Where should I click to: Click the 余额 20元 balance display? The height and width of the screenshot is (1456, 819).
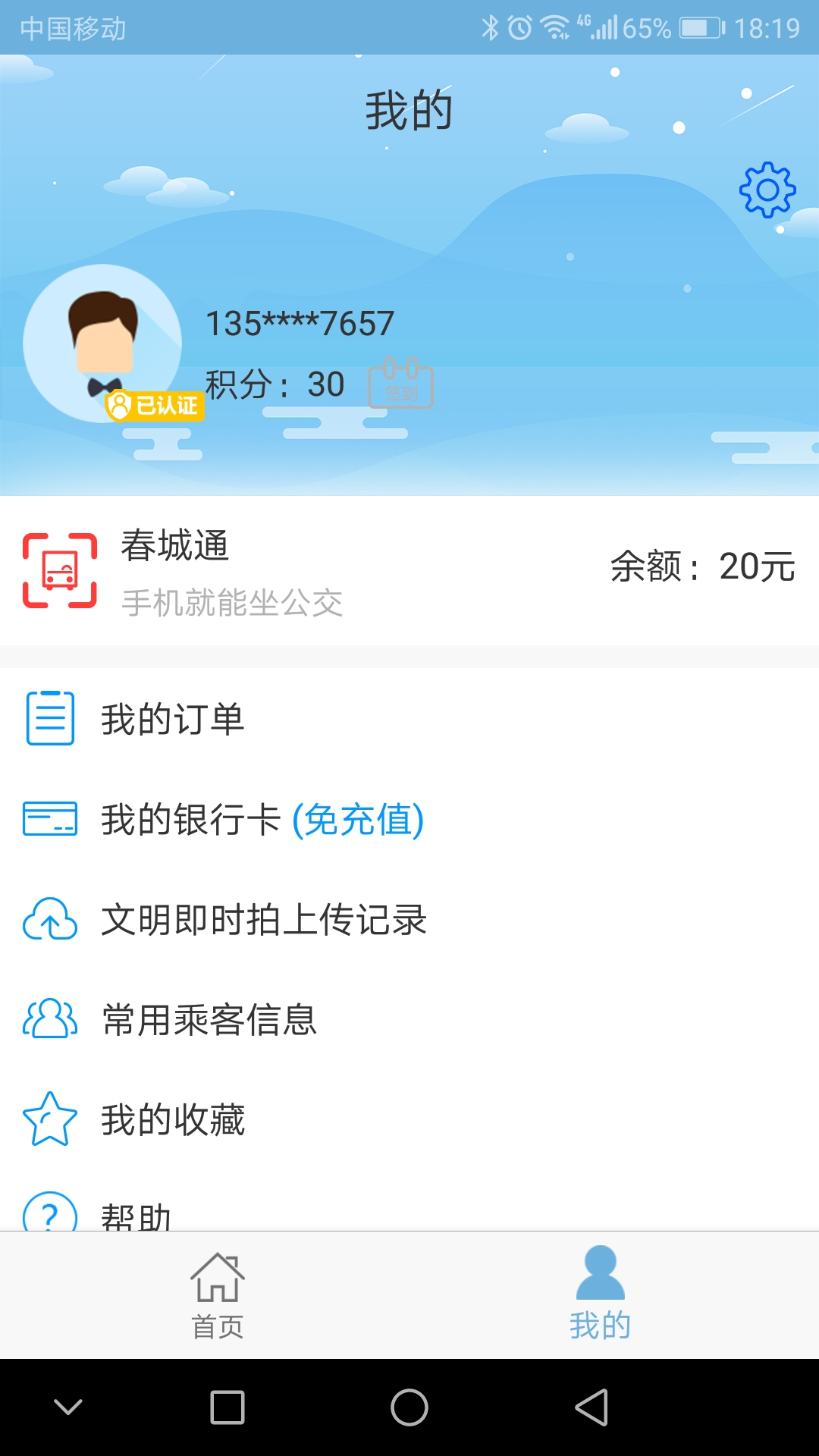click(x=701, y=565)
